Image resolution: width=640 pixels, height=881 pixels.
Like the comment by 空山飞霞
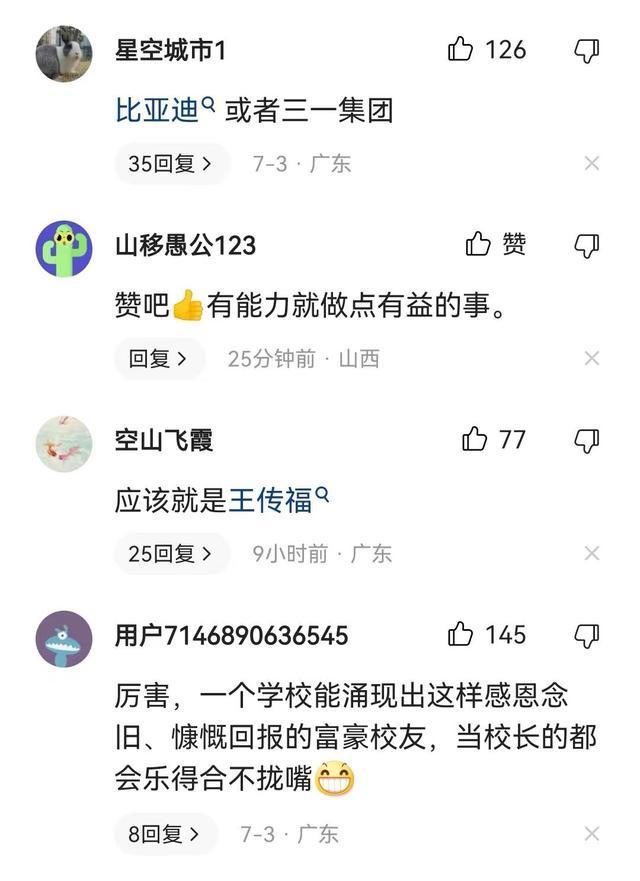475,439
